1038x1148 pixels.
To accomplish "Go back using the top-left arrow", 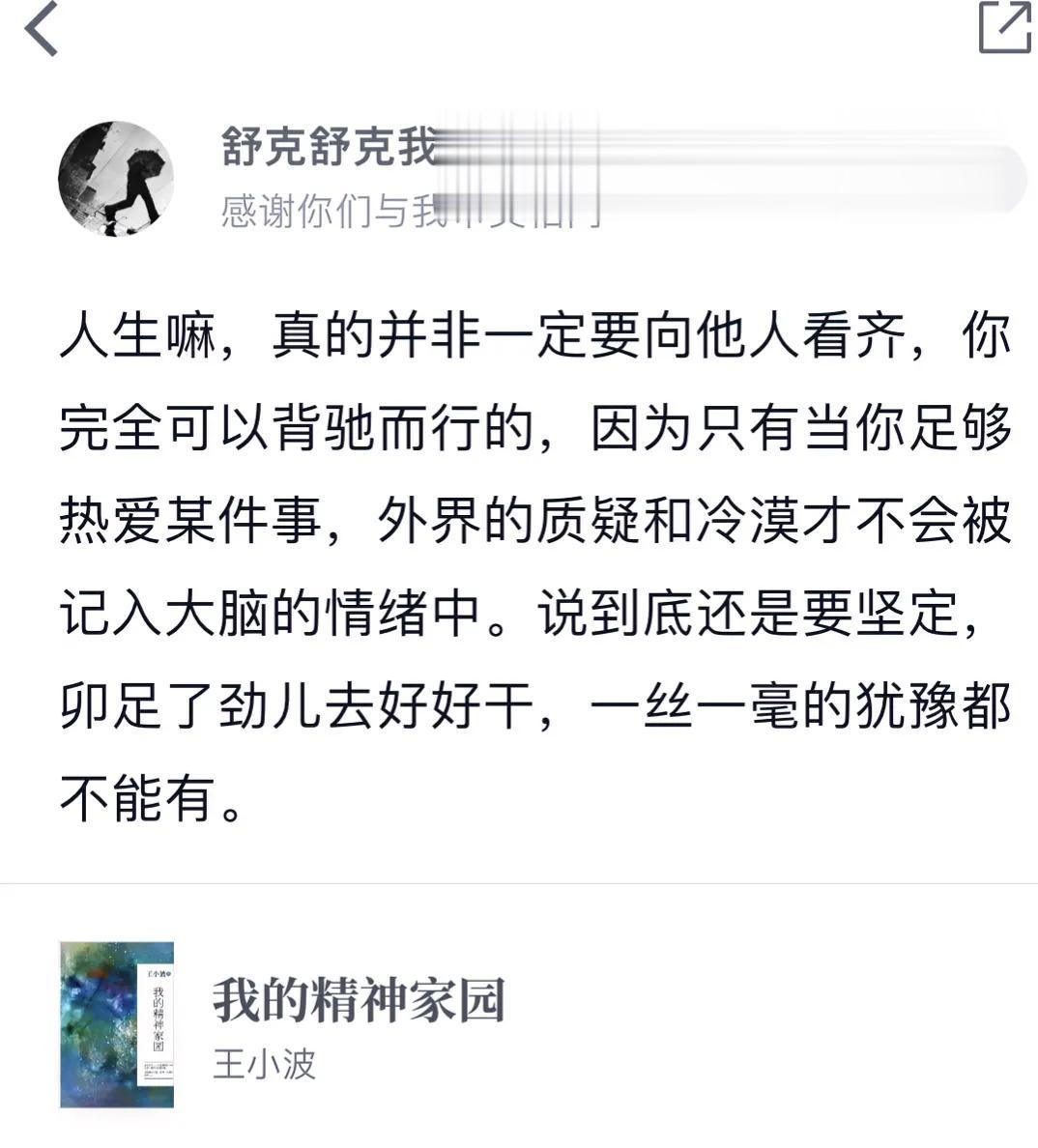I will (x=42, y=29).
